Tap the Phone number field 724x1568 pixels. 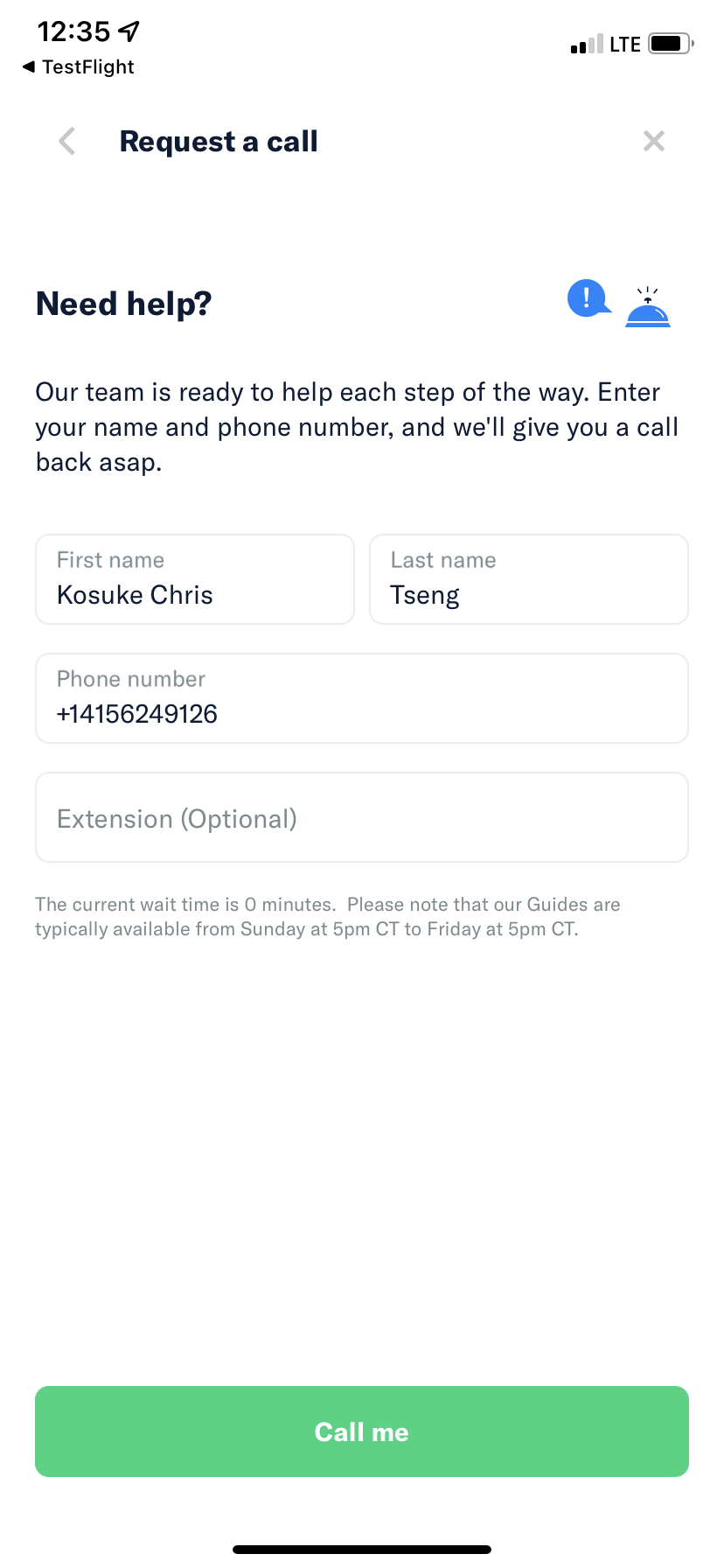[362, 698]
